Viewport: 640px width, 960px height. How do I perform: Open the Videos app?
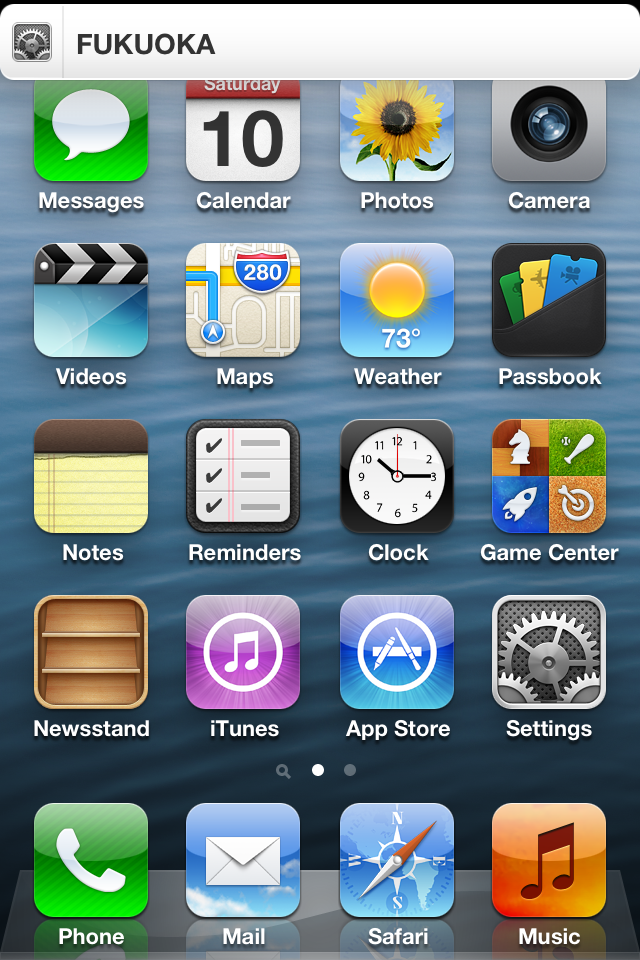coord(91,301)
